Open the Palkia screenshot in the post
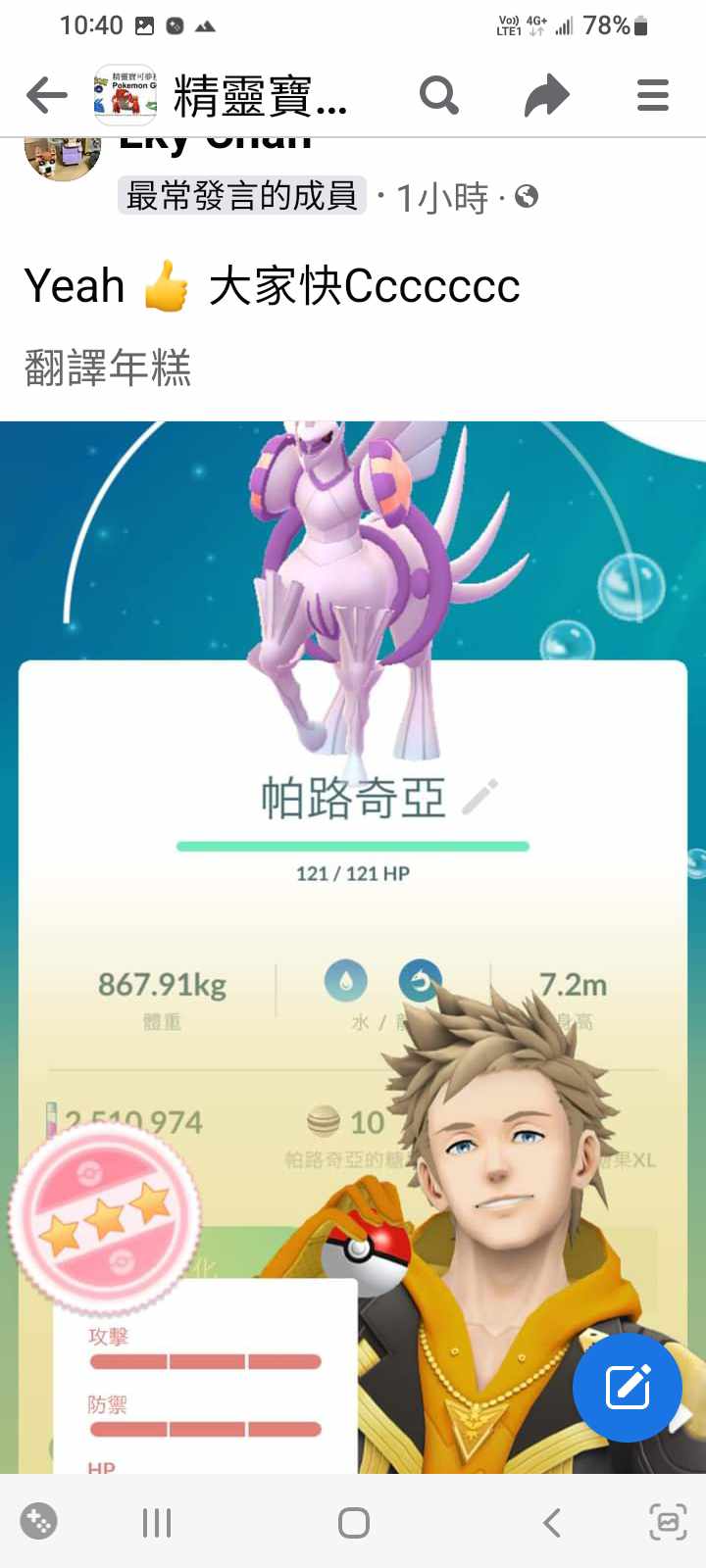The height and width of the screenshot is (1568, 706). click(x=353, y=882)
